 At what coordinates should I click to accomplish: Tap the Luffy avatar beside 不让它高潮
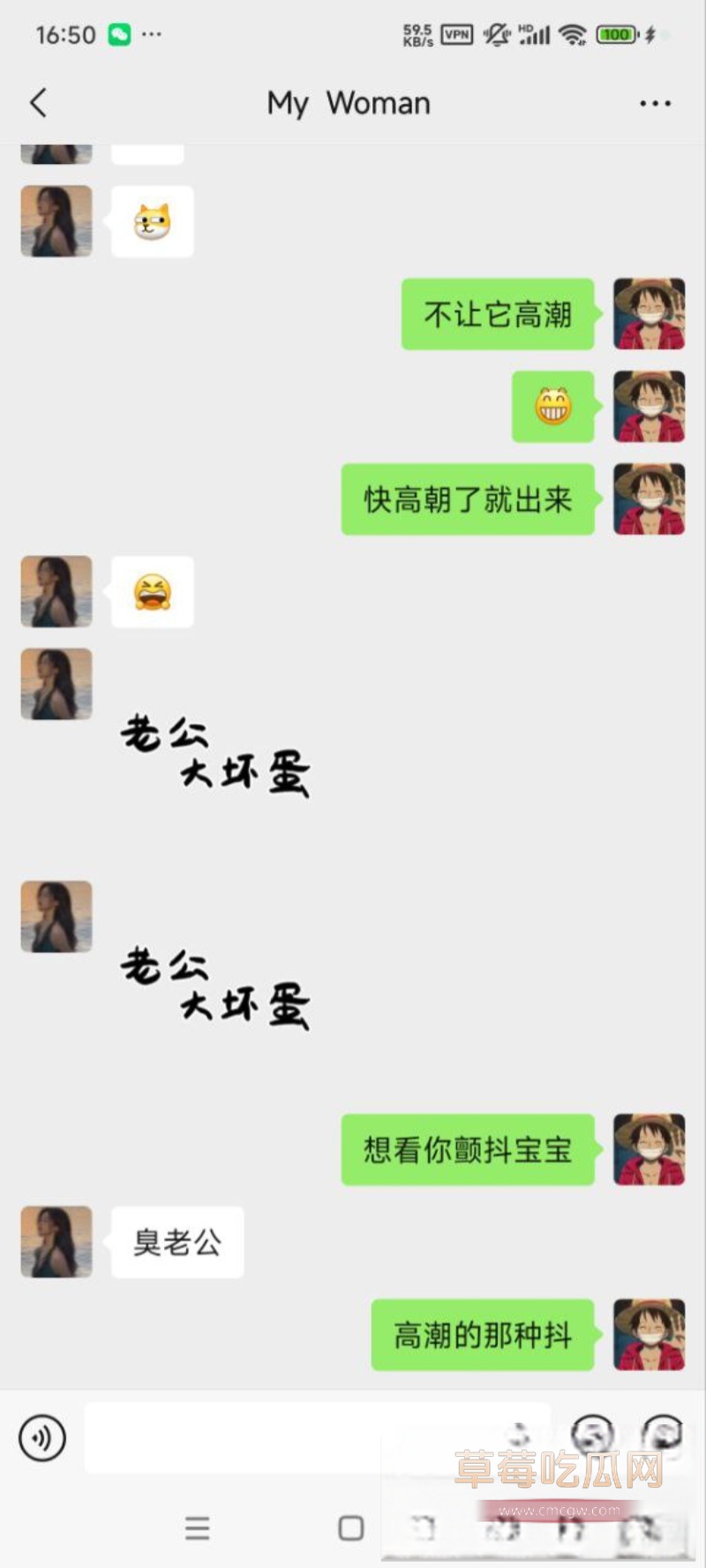tap(649, 314)
